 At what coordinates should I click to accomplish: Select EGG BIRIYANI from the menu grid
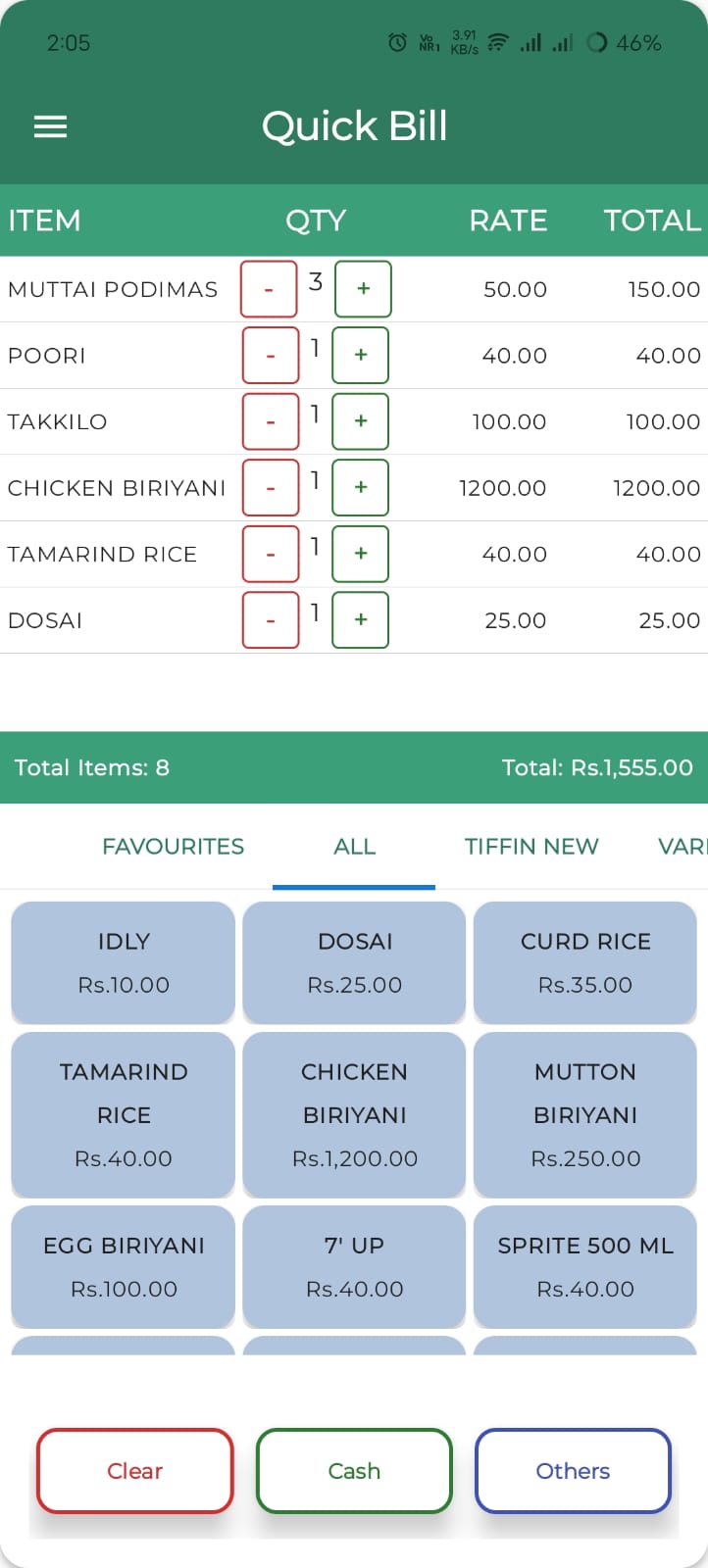coord(123,1266)
